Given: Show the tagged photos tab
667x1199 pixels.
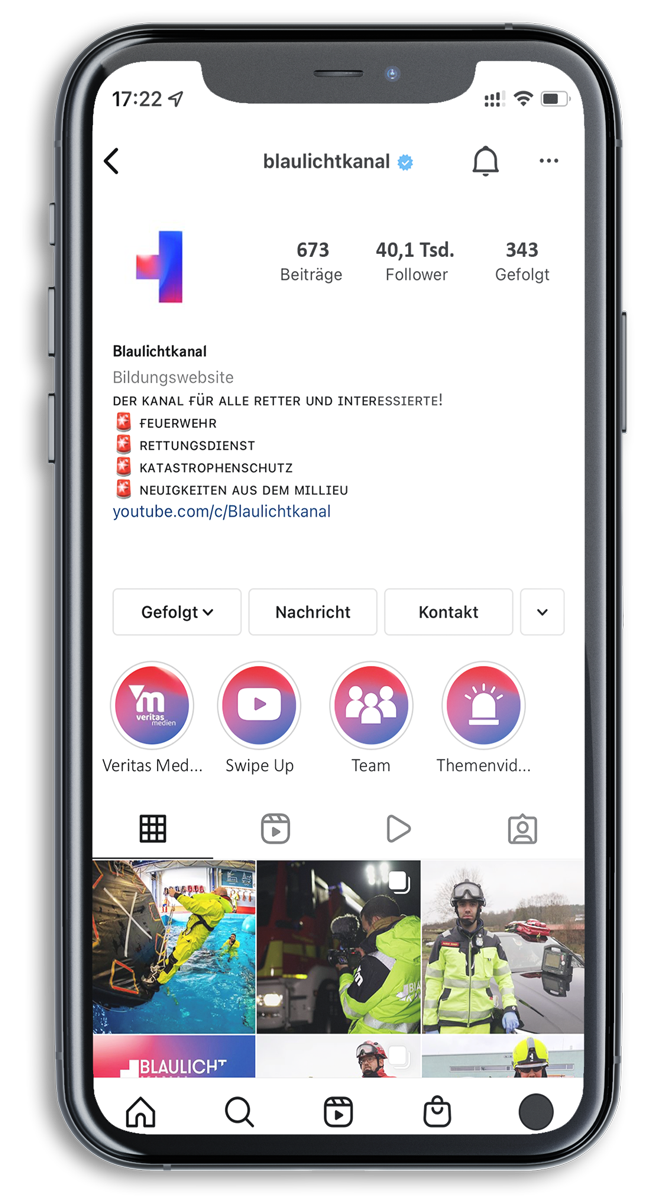Looking at the screenshot, I should tap(522, 828).
